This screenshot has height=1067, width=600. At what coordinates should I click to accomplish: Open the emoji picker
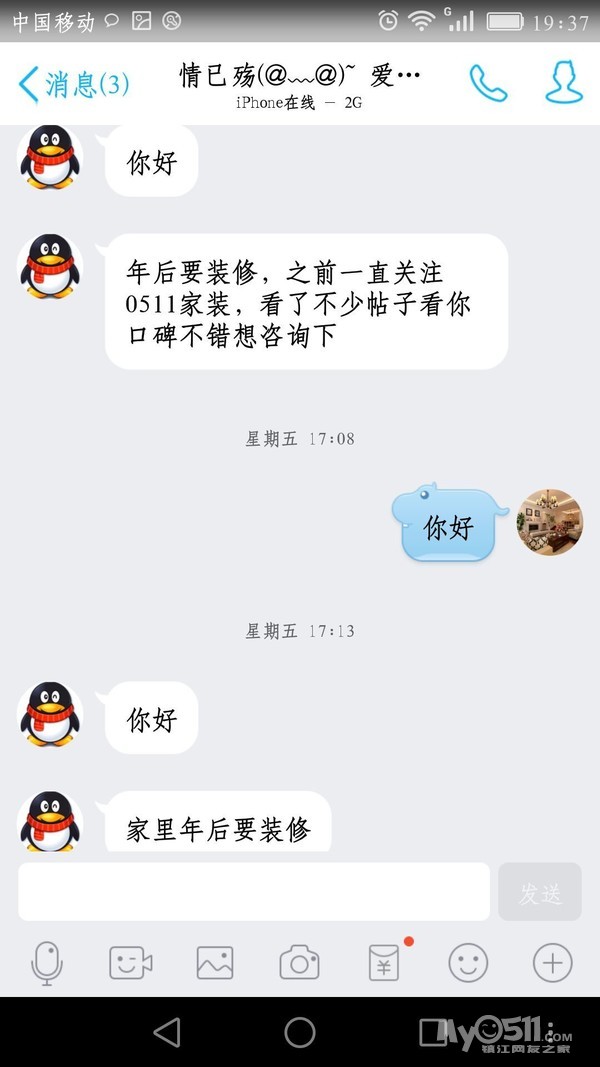point(468,964)
